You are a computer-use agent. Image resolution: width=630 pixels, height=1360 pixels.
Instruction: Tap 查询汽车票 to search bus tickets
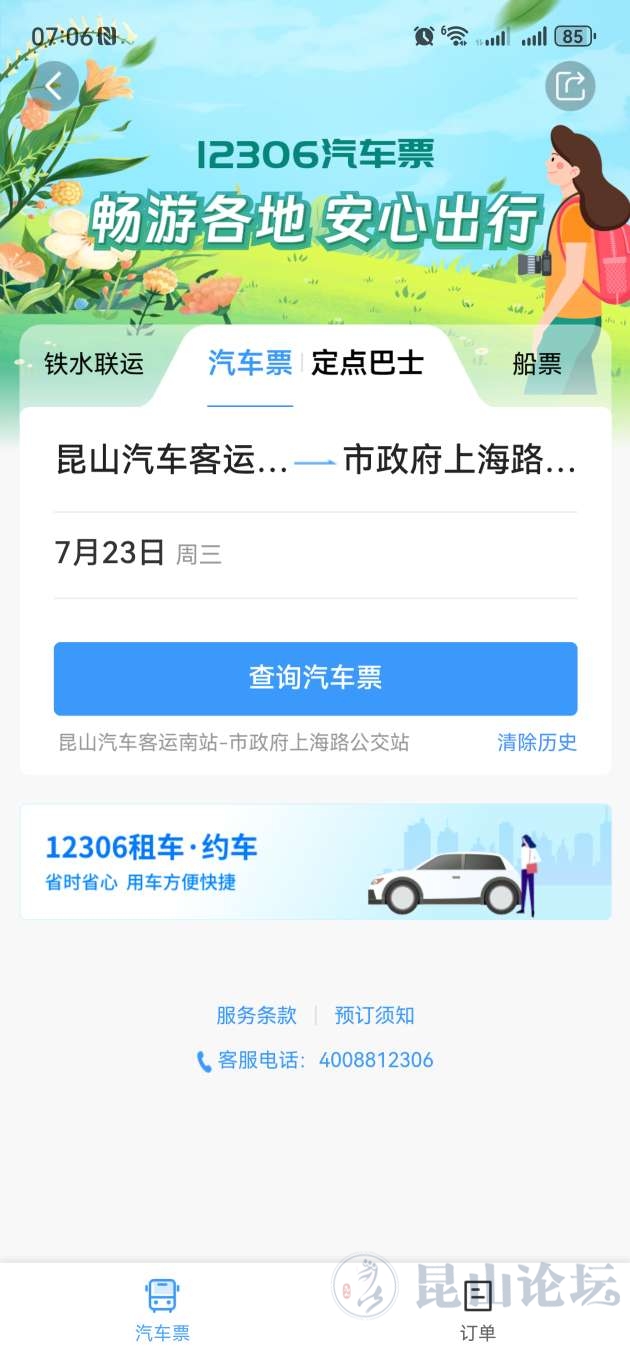[315, 678]
